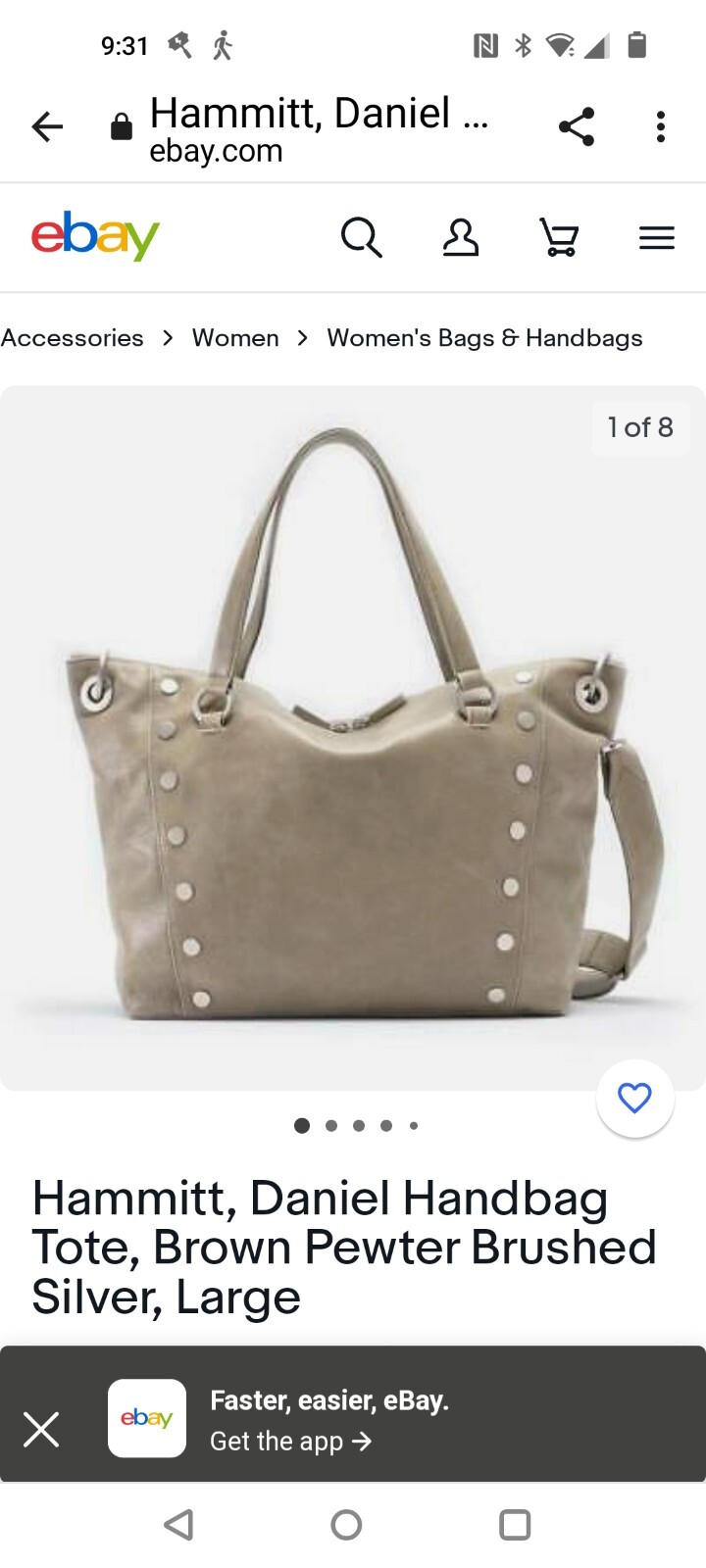The image size is (706, 1568).
Task: Browse Women's Bags & Handbags category
Action: pos(484,338)
